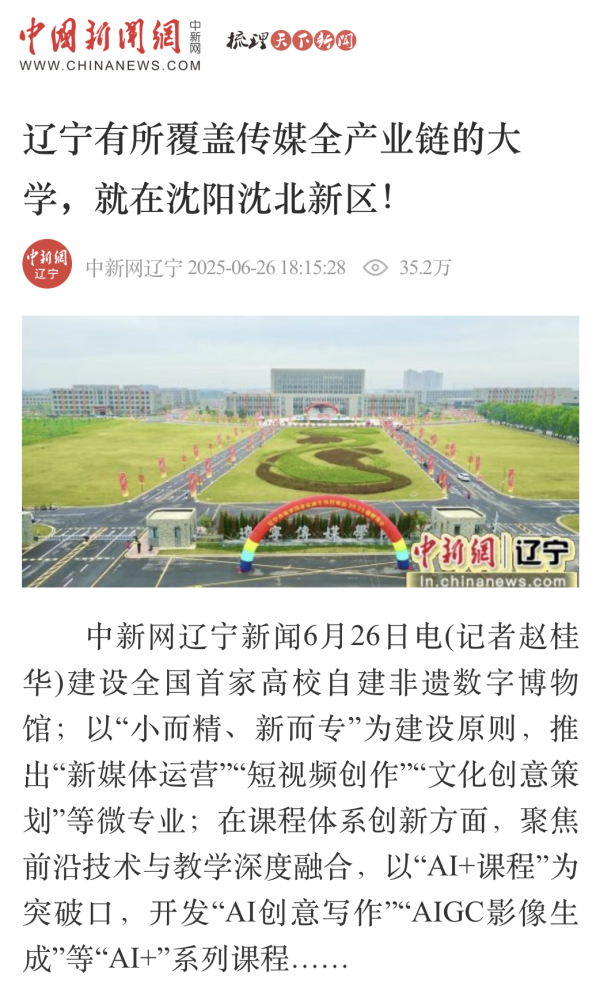
Task: Open the China News site logo
Action: click(110, 45)
